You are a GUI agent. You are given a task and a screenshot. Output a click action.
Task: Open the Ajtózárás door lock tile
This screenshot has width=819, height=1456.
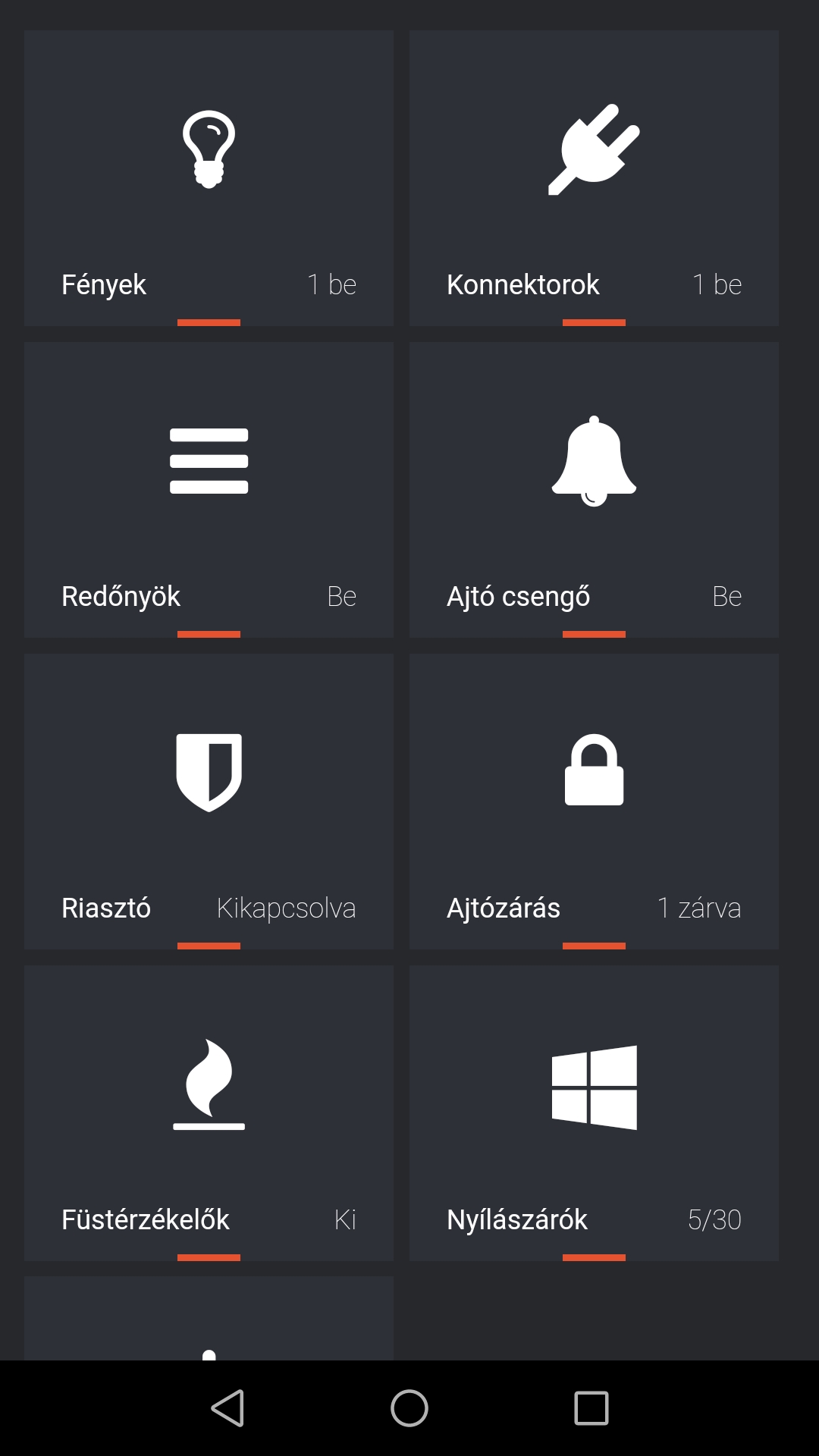click(594, 802)
